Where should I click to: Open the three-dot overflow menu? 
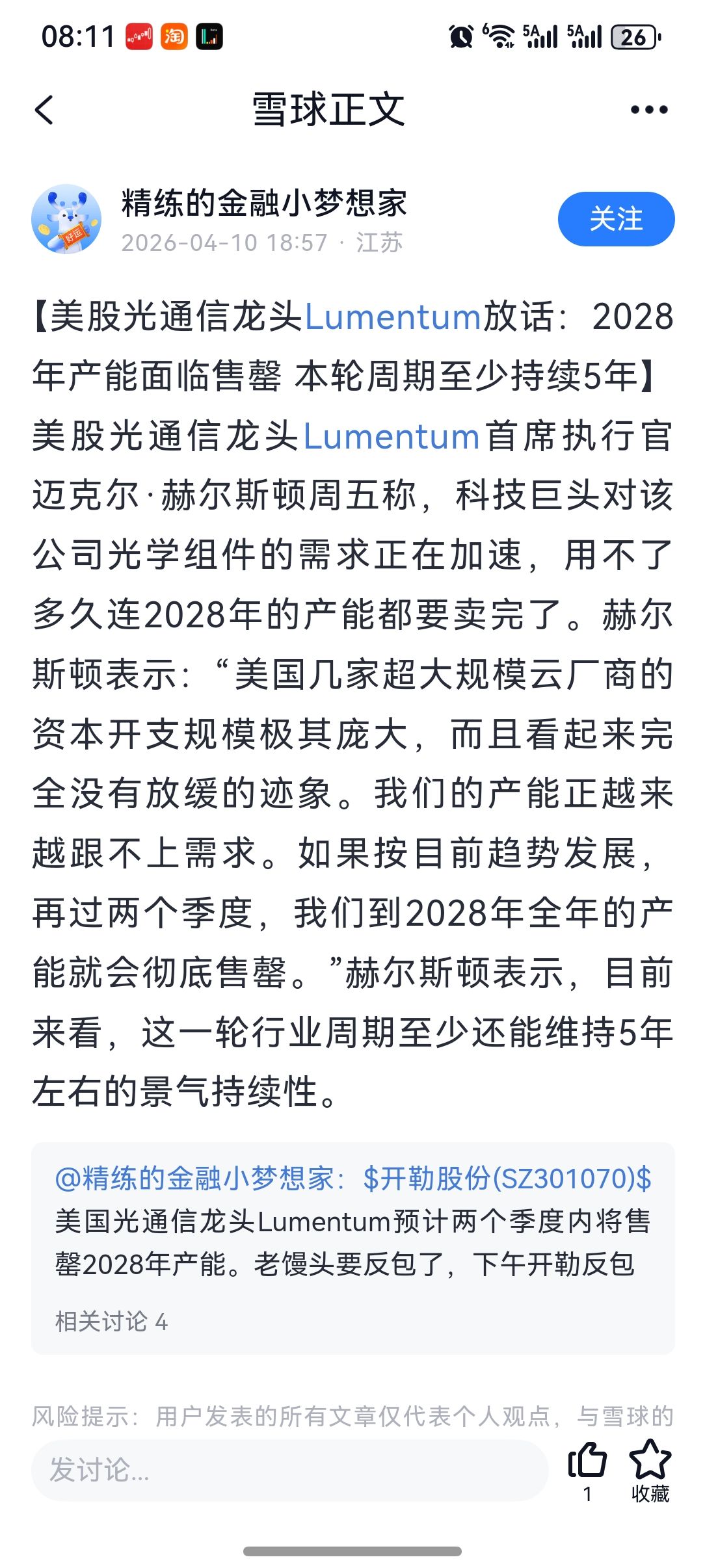(648, 110)
